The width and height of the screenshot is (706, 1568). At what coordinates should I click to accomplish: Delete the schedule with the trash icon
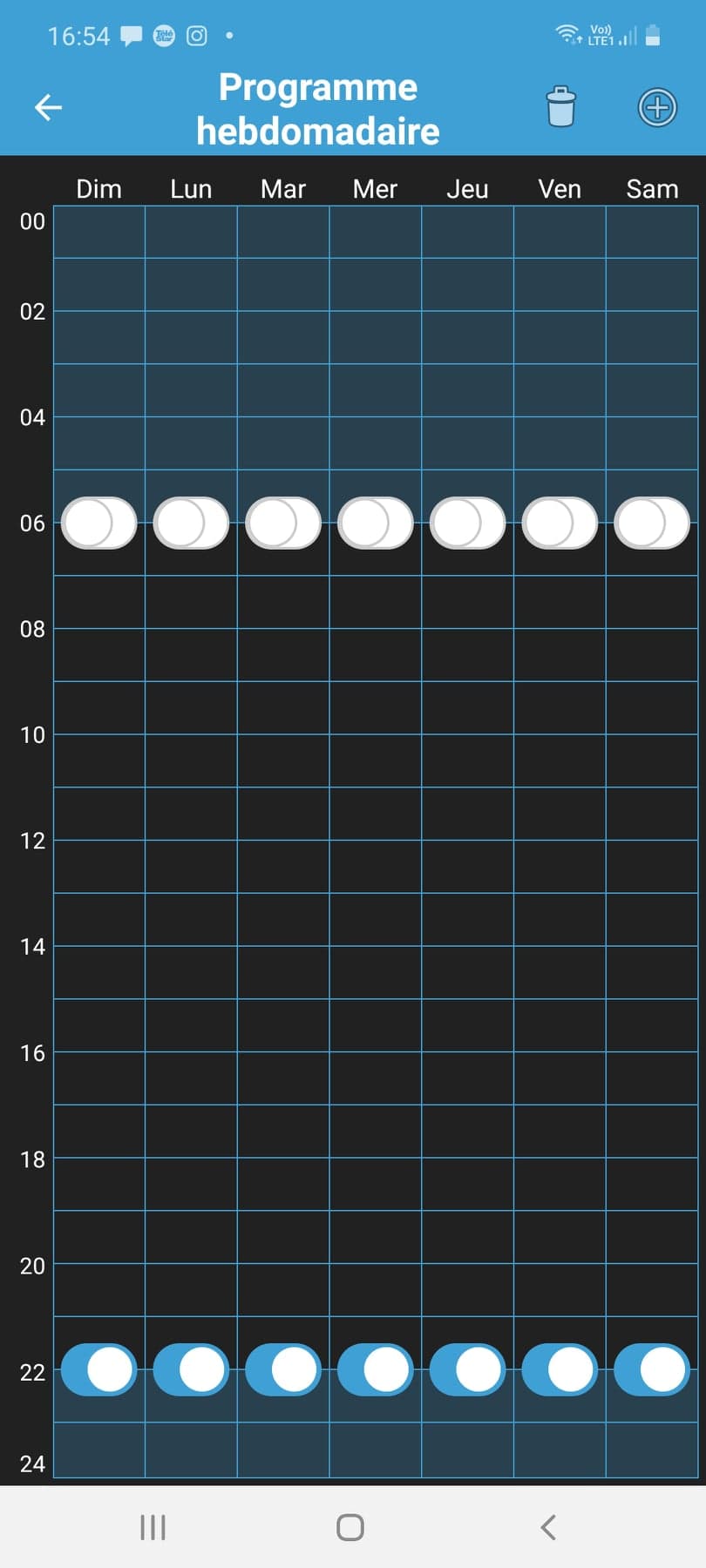click(560, 107)
